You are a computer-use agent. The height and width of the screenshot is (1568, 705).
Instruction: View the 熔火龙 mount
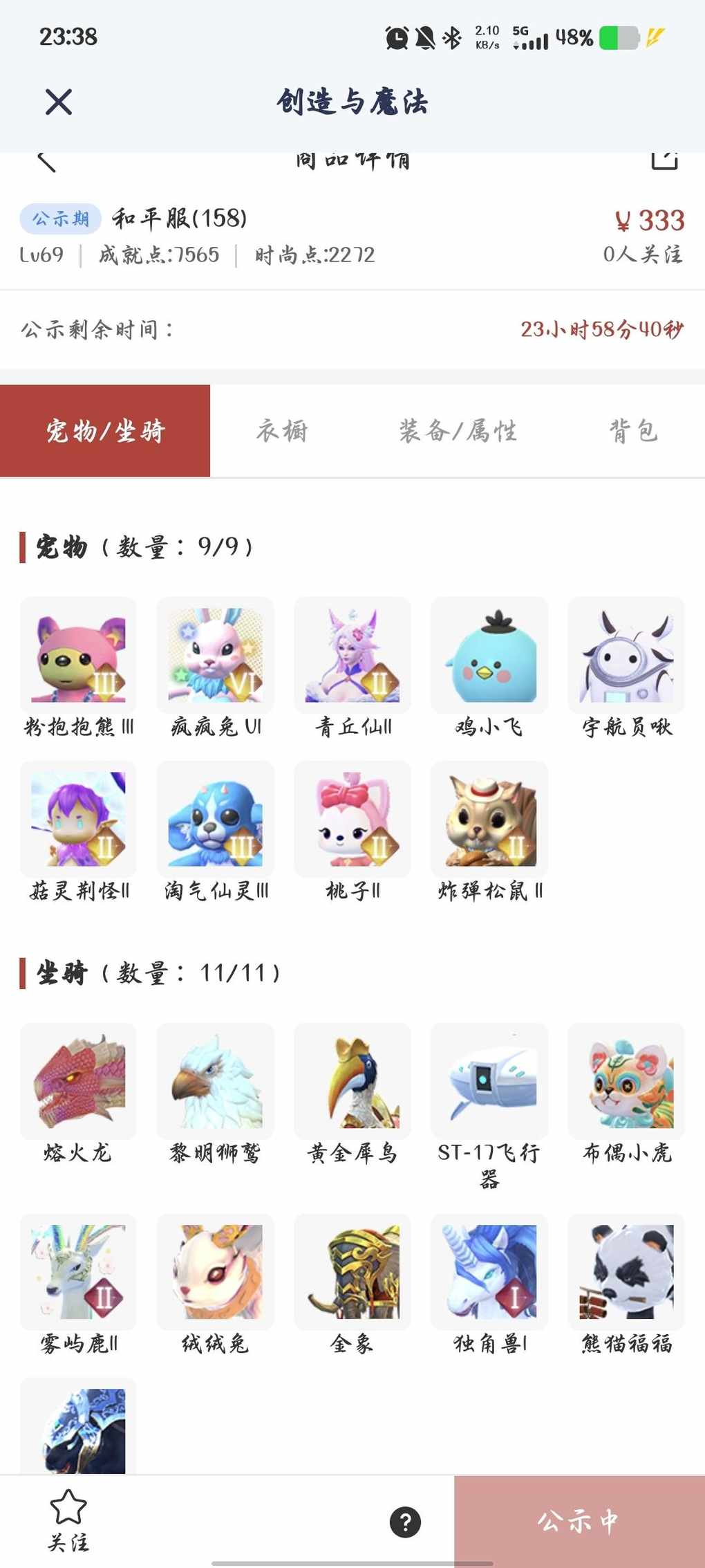(x=78, y=1081)
